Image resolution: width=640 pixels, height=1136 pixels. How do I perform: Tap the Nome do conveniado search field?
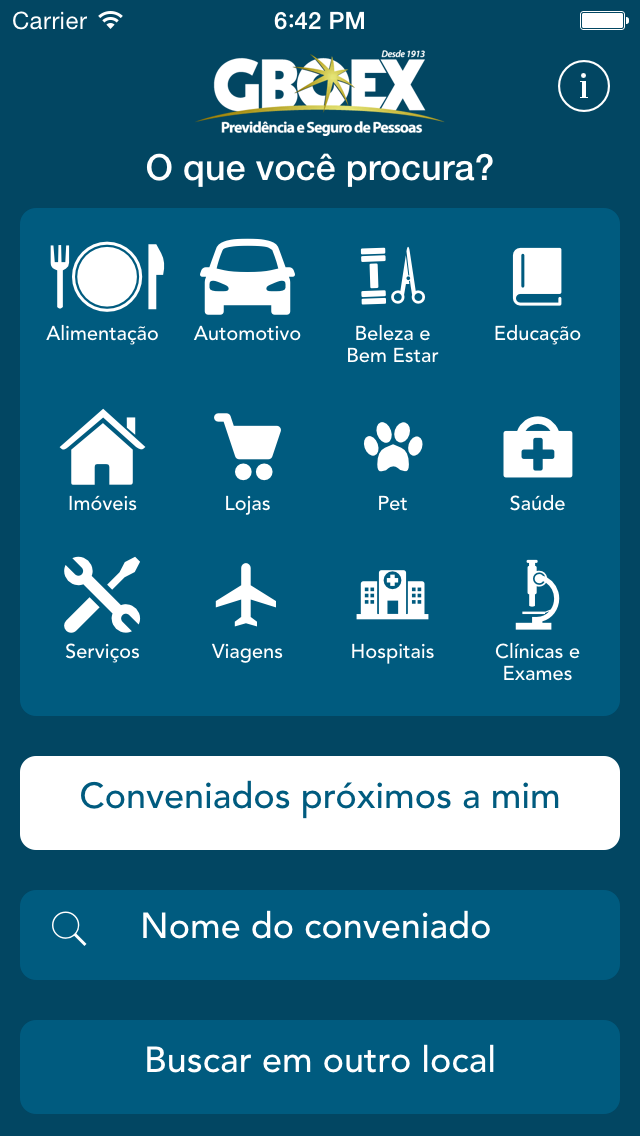pos(320,935)
